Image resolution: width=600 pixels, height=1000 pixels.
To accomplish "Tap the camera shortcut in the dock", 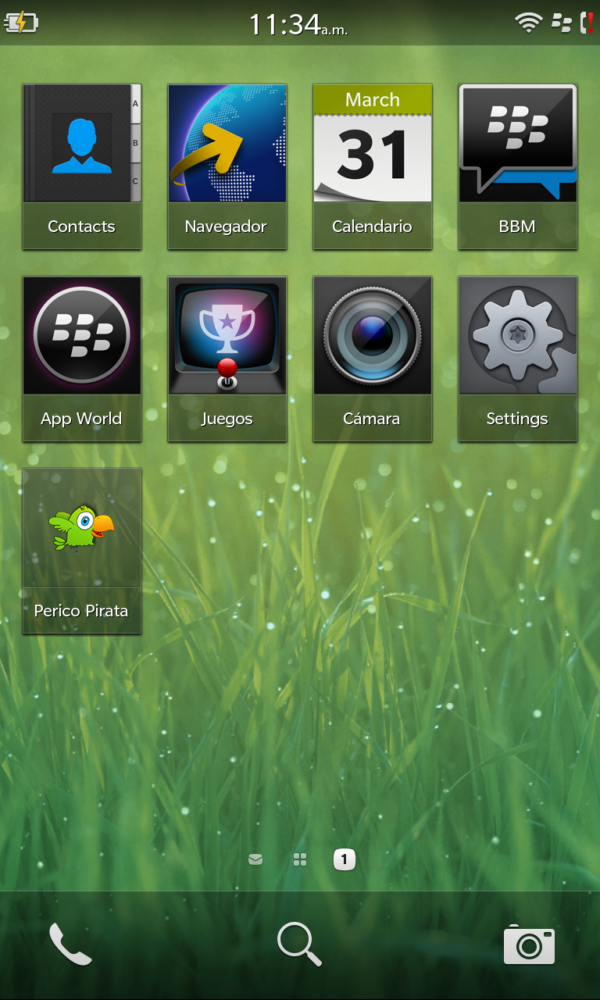I will coord(529,944).
